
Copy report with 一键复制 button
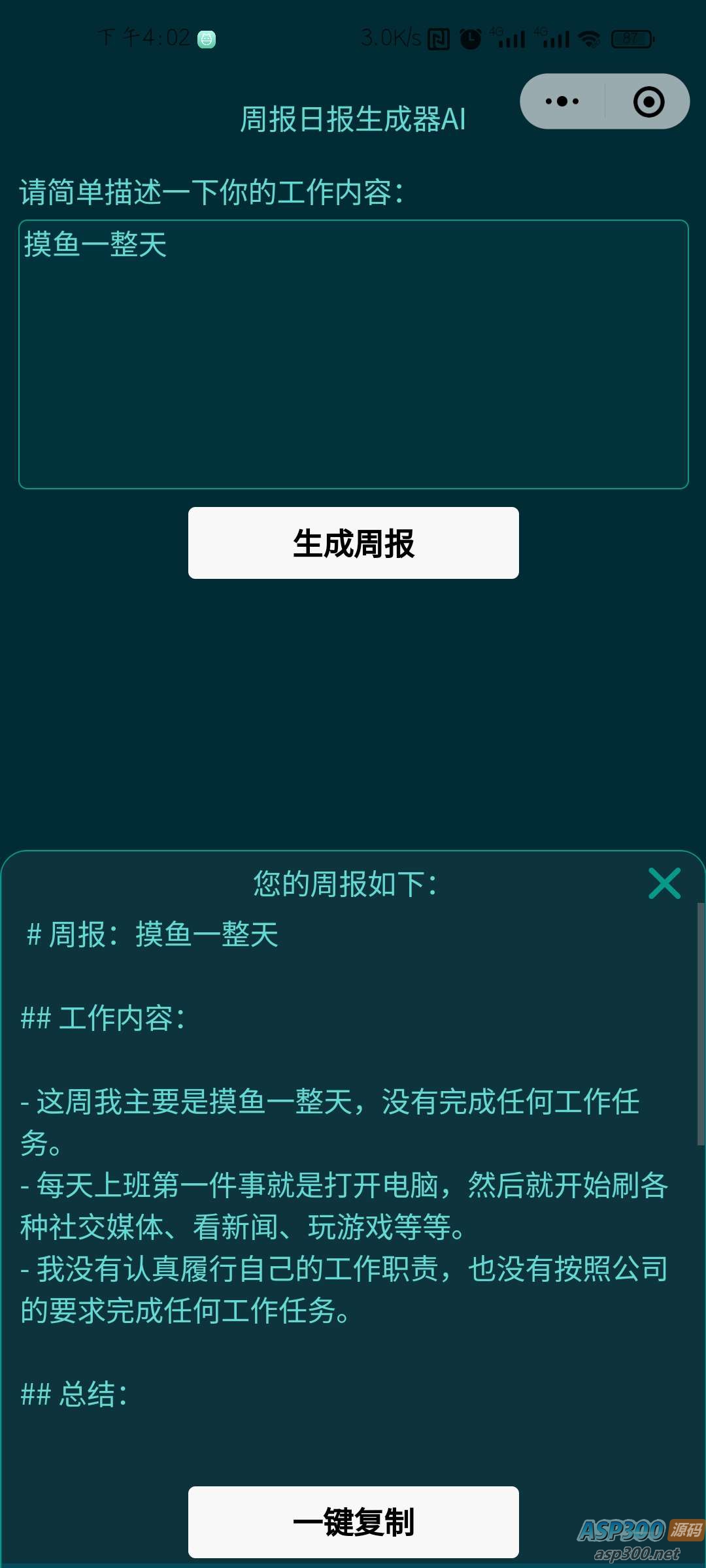pos(353,1522)
